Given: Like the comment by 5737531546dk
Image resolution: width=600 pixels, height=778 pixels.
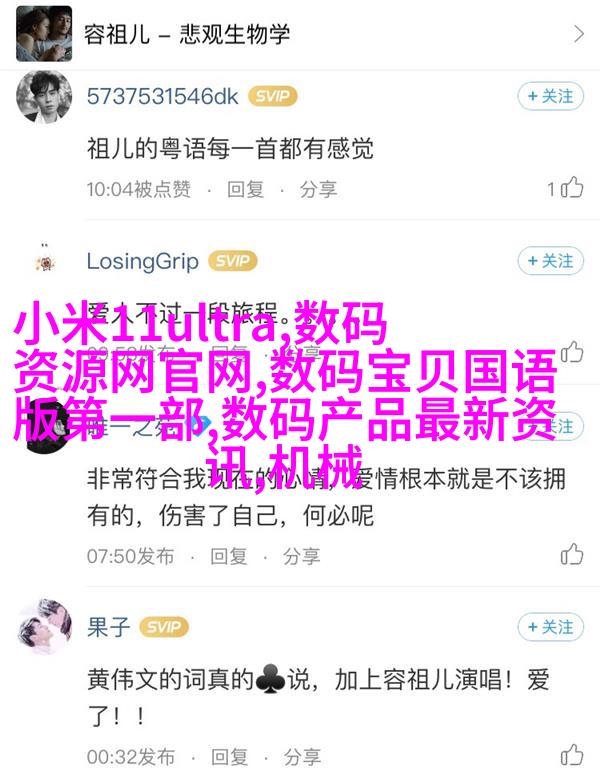Looking at the screenshot, I should tap(571, 187).
